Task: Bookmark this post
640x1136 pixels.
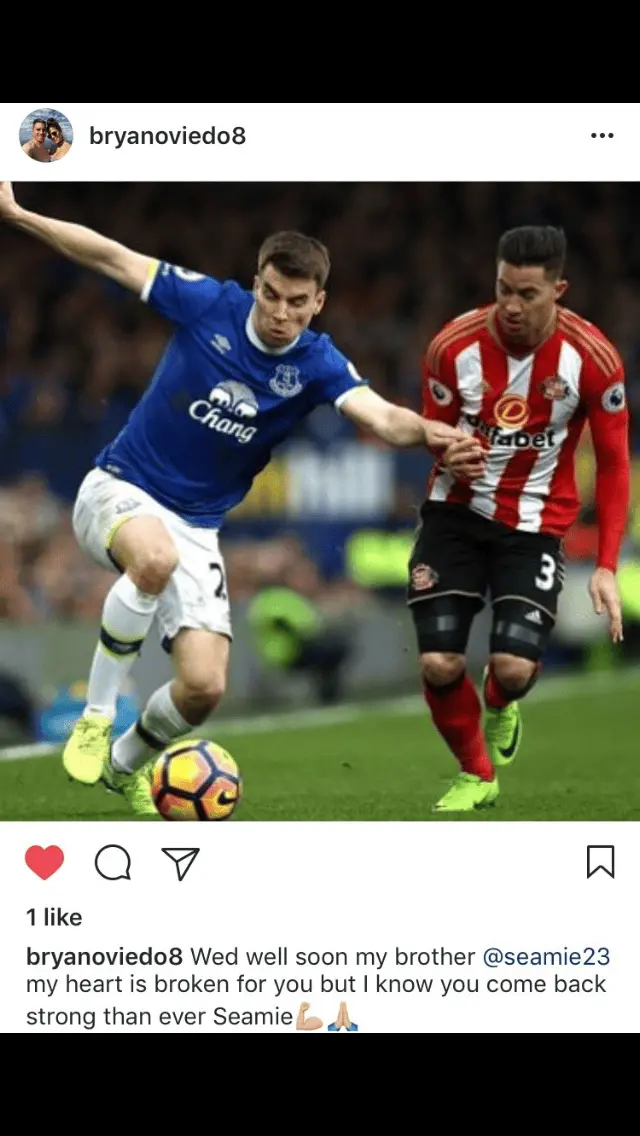Action: 600,862
